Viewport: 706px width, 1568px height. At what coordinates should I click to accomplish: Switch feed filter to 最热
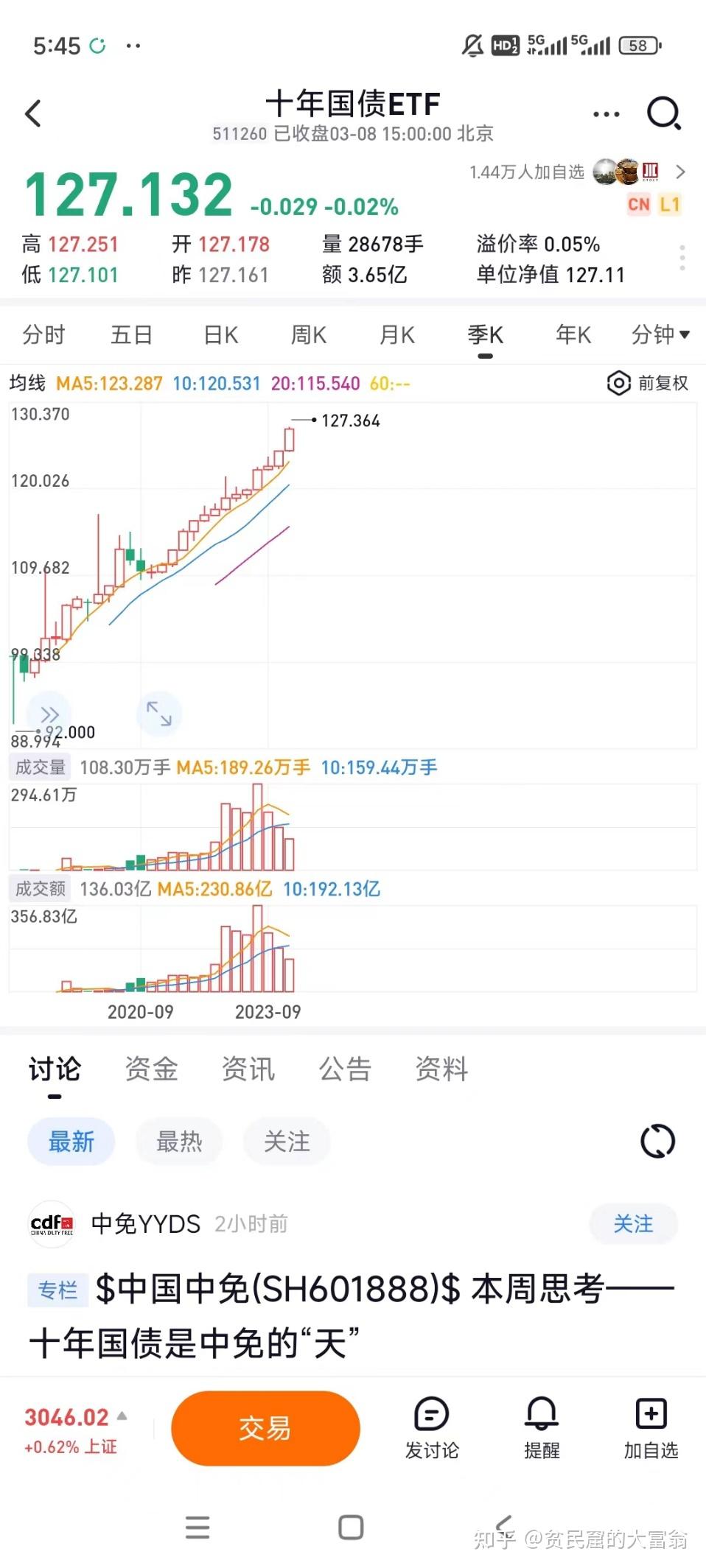pos(178,1141)
